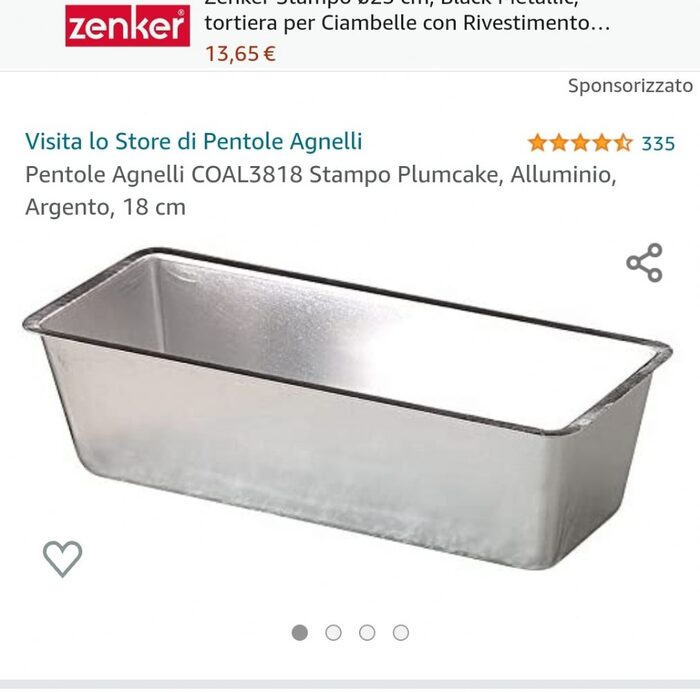Visit the Pentole Agnelli store
This screenshot has width=700, height=692.
coord(193,141)
